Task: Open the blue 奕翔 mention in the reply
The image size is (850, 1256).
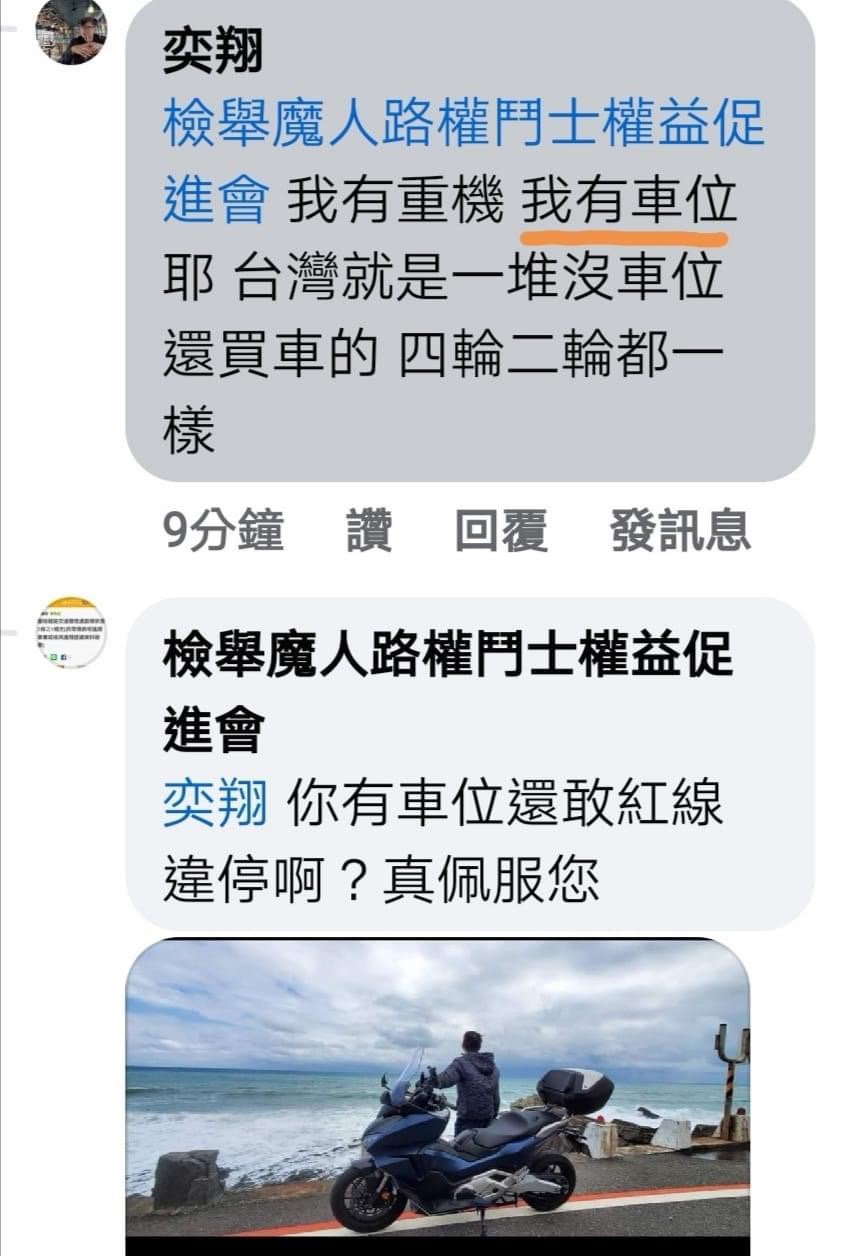Action: [x=215, y=805]
